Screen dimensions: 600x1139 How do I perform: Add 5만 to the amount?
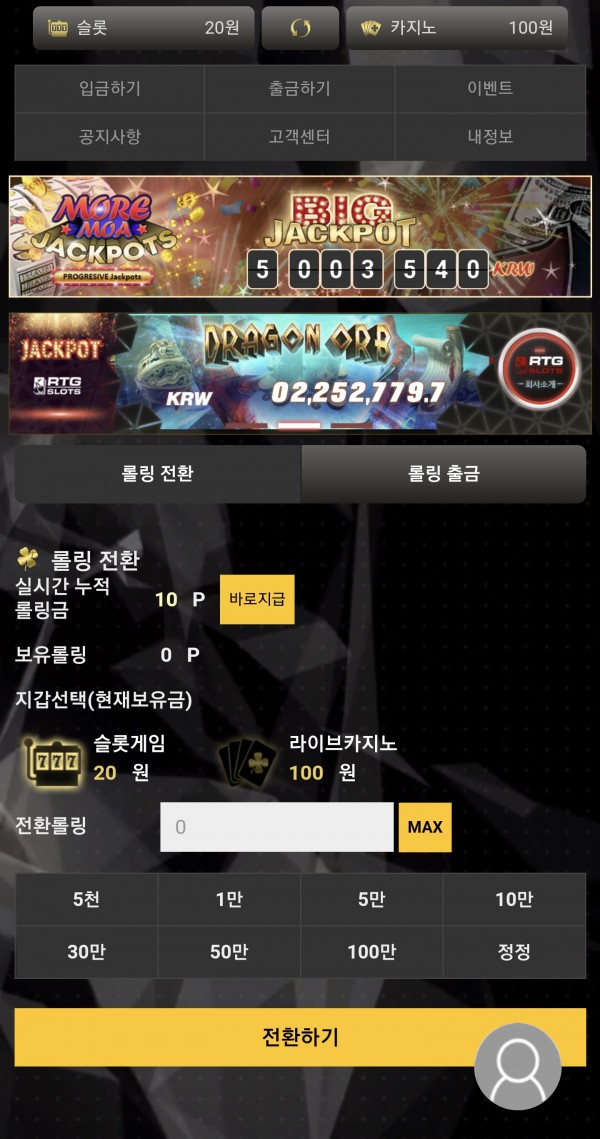click(x=371, y=899)
